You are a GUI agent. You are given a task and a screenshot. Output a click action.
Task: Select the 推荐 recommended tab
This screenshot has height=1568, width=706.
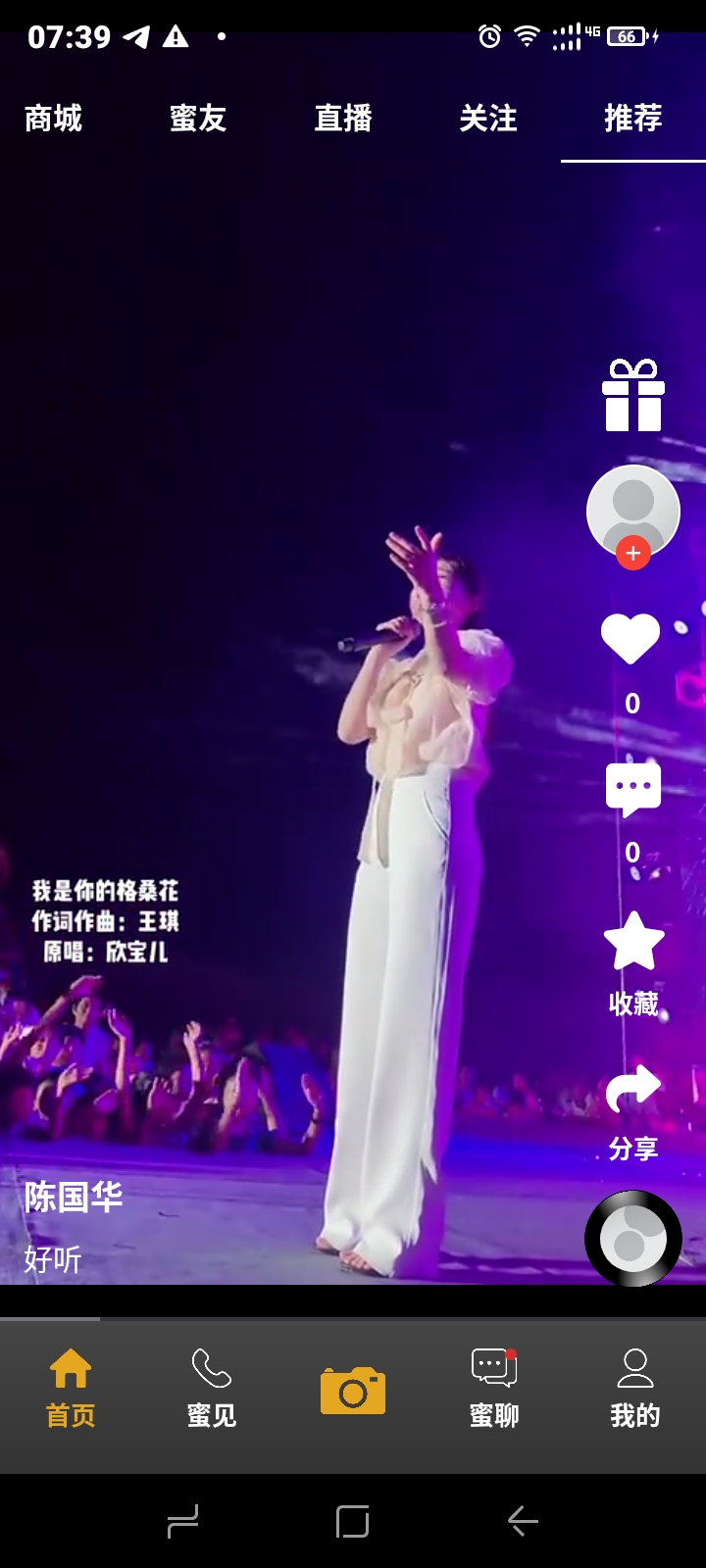click(632, 119)
